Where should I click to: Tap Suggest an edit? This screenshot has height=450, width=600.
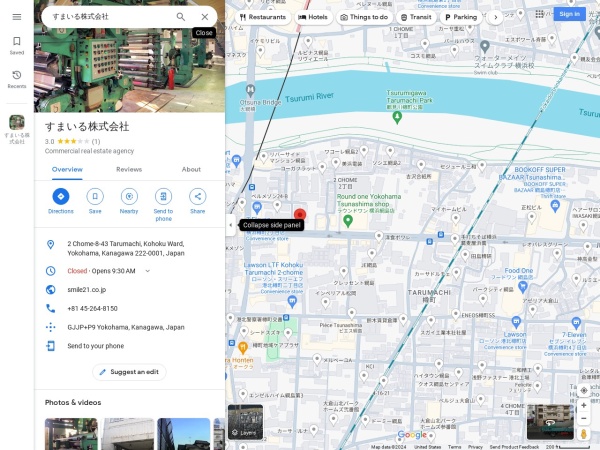point(129,372)
